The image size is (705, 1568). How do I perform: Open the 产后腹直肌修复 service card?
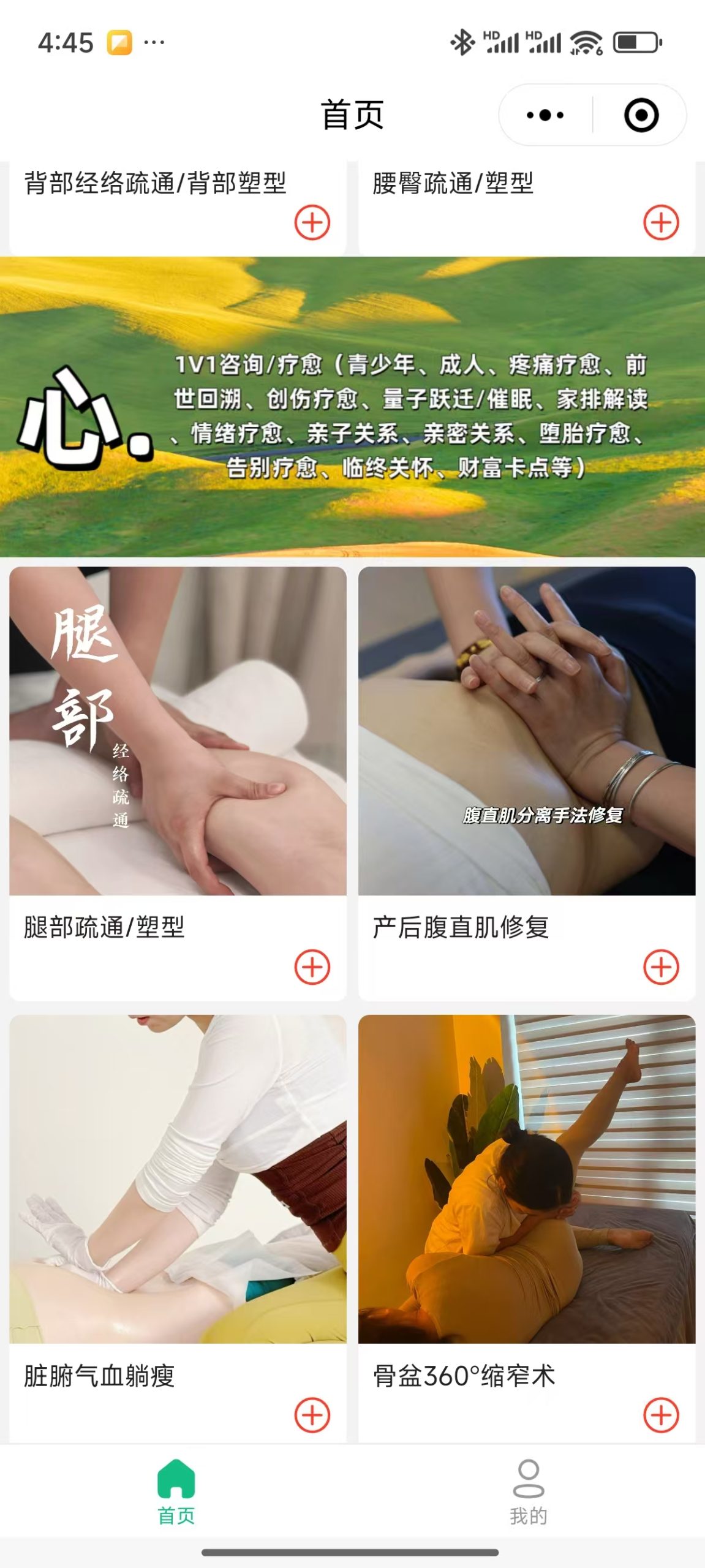coord(527,731)
